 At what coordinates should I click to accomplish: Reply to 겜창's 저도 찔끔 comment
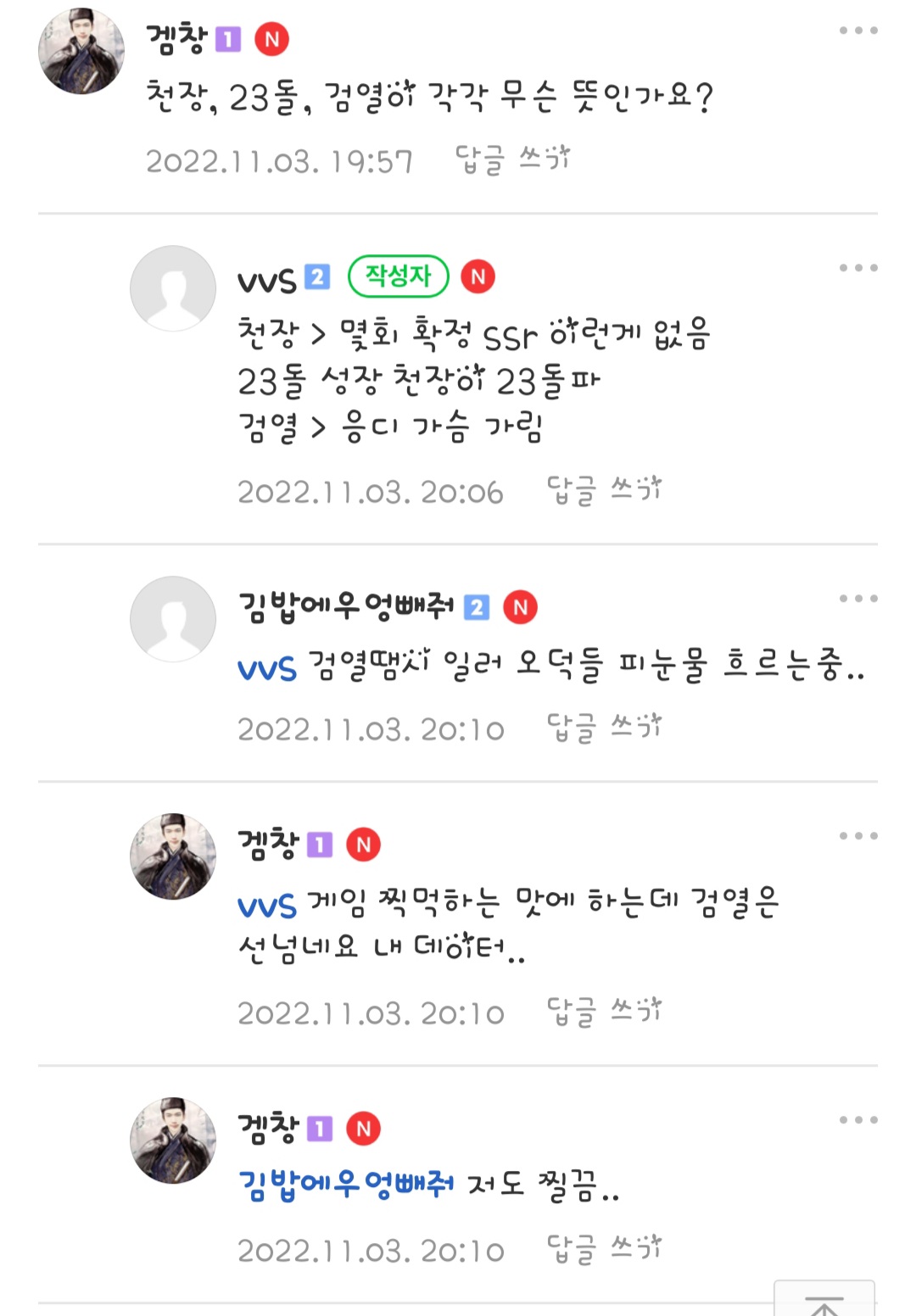pos(604,1249)
